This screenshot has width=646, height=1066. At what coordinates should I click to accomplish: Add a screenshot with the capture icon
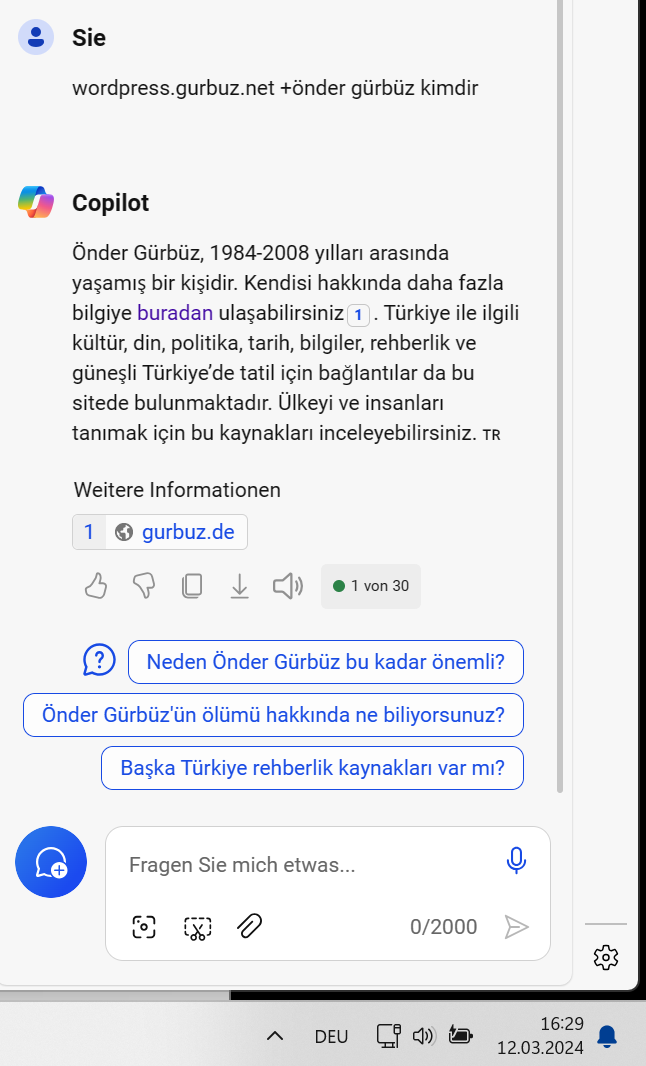pos(143,927)
